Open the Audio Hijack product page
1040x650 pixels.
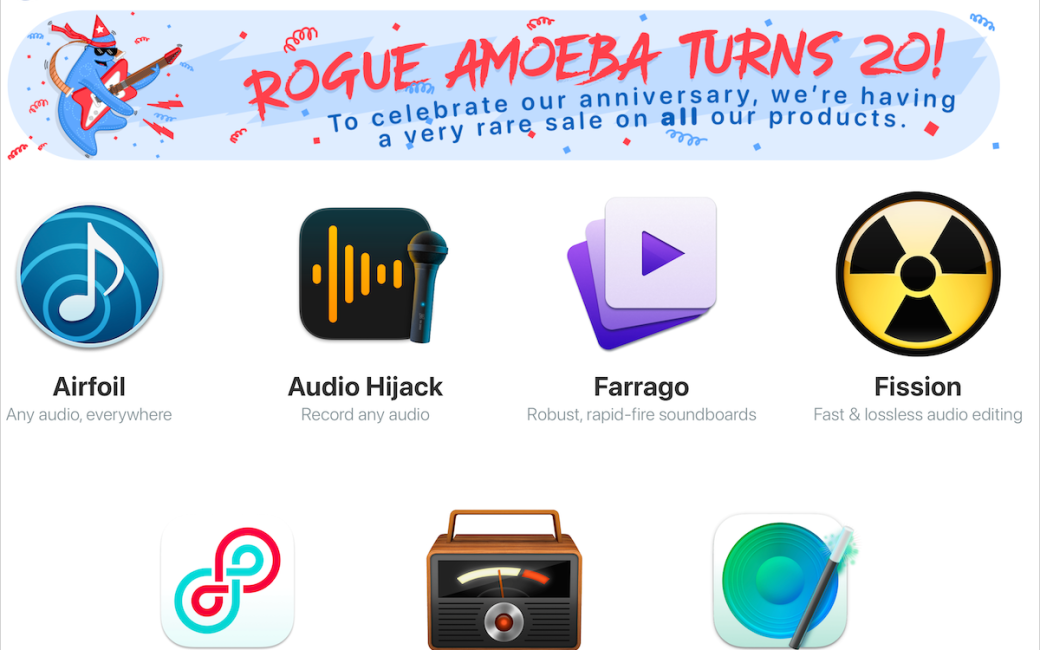(x=366, y=275)
